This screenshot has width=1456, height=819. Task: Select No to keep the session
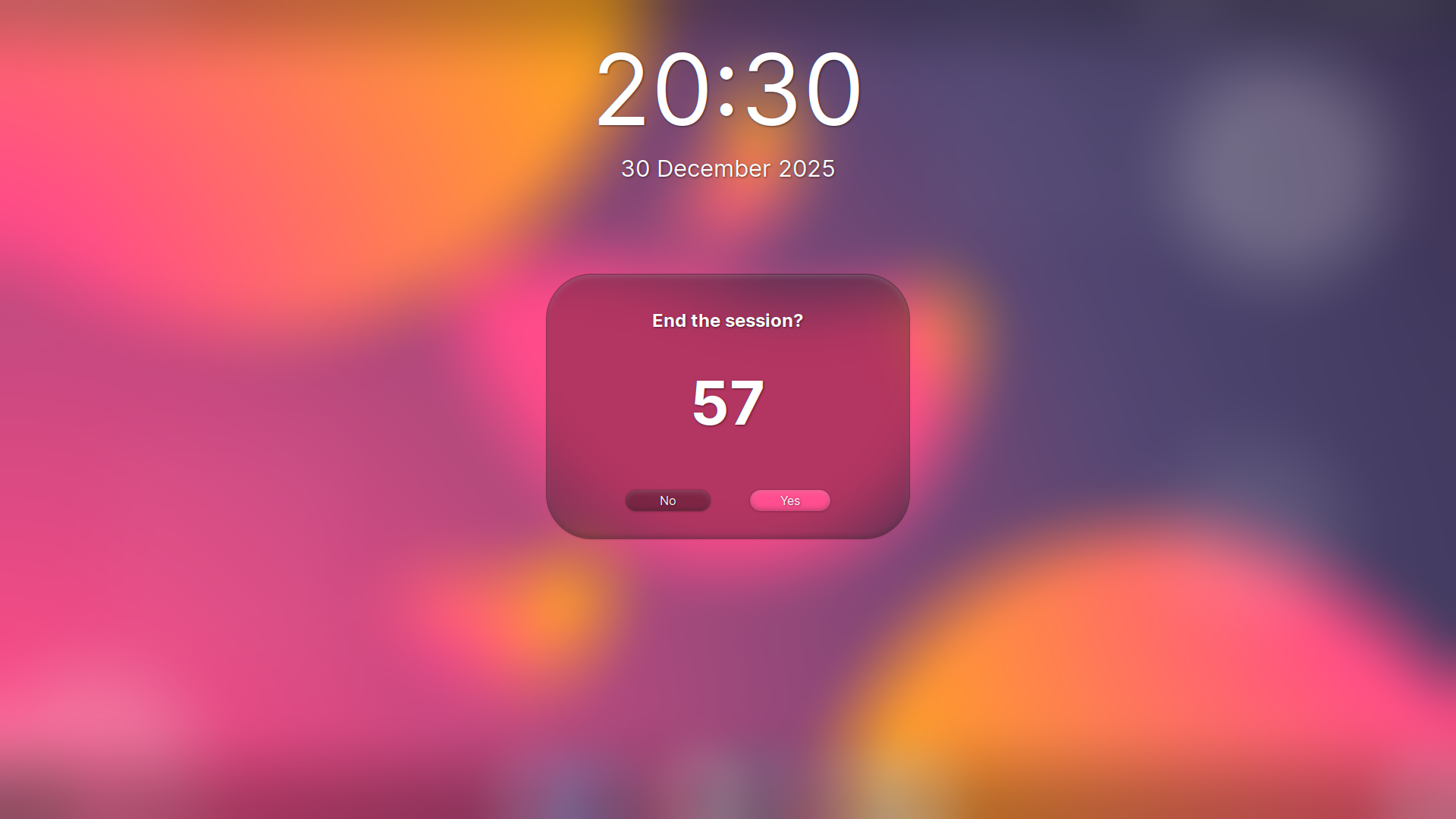(667, 500)
